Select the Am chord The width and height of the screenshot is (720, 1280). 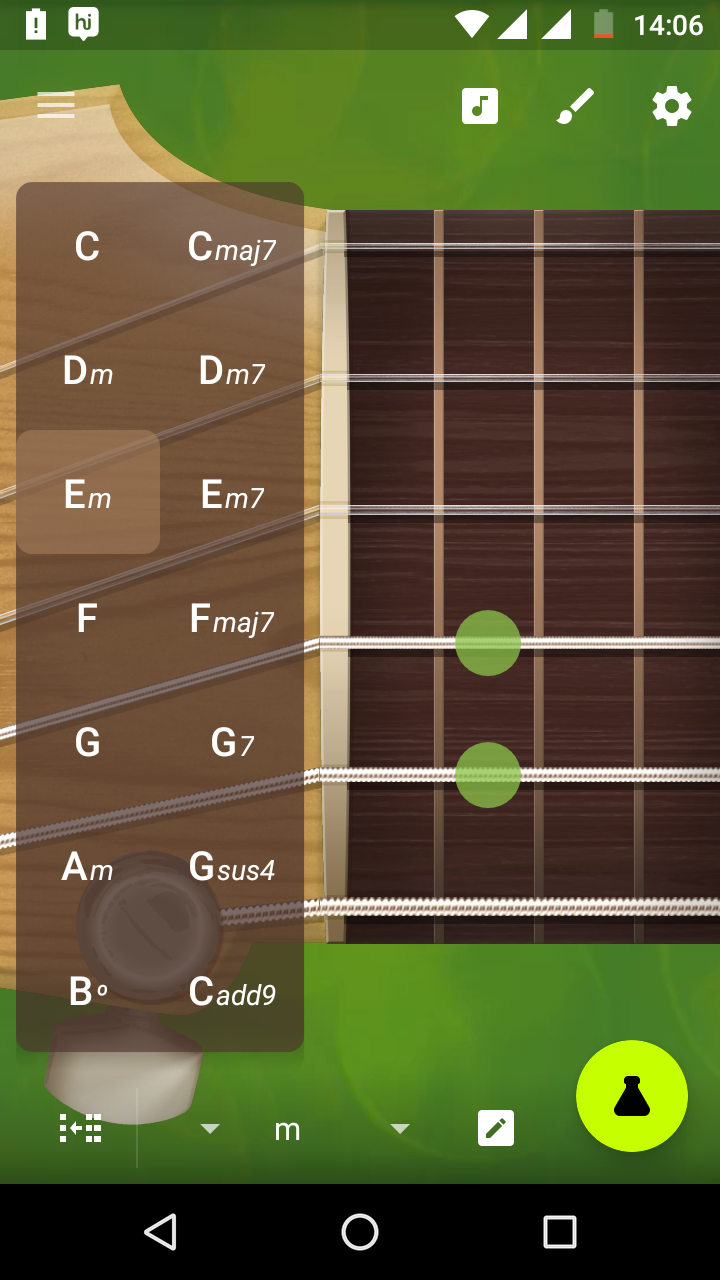pos(88,867)
